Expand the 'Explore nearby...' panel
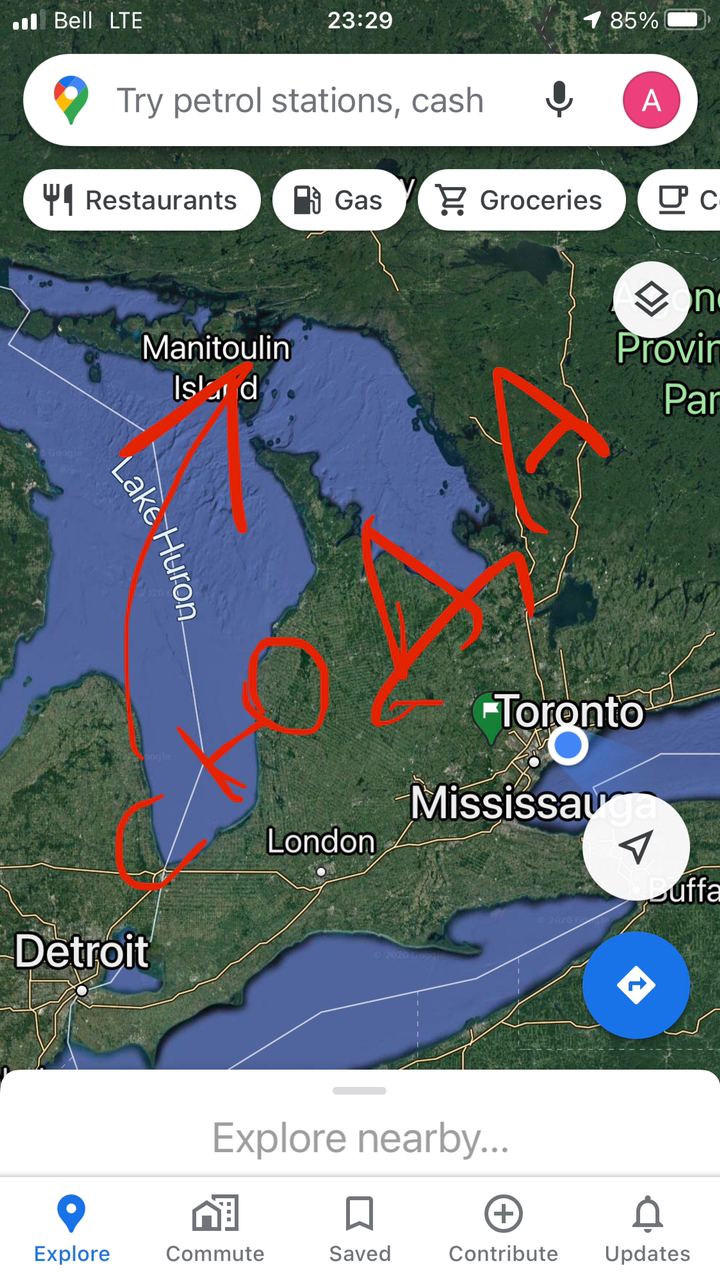Viewport: 720px width, 1280px height. point(360,1137)
